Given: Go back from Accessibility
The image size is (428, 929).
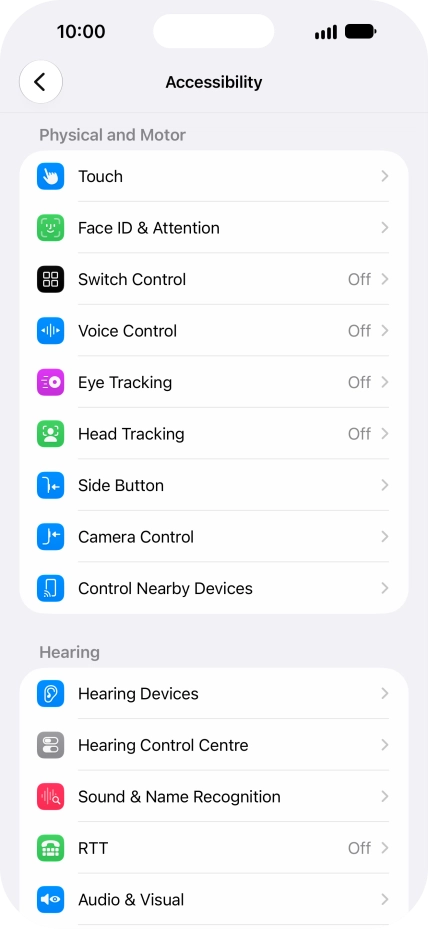Looking at the screenshot, I should [x=40, y=82].
